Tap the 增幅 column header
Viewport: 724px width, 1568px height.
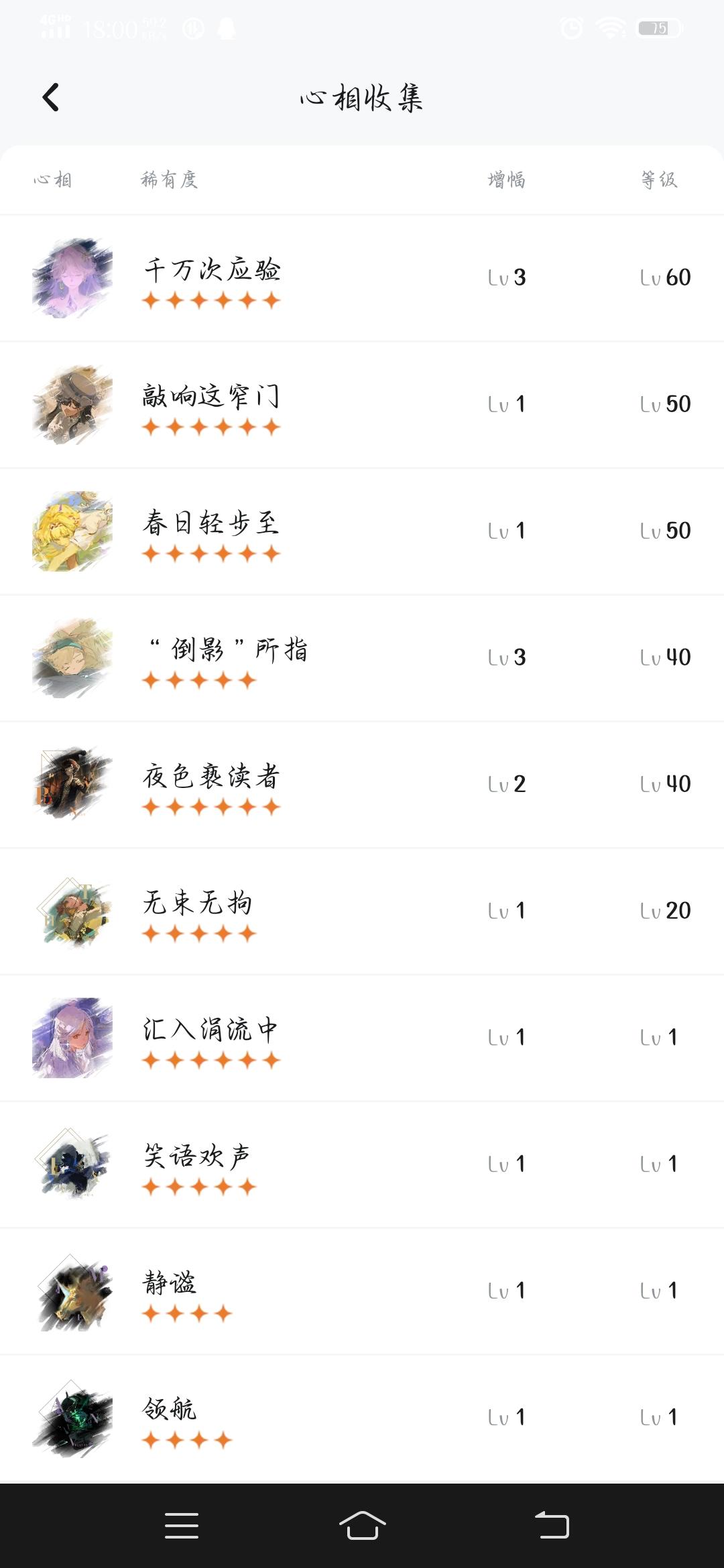click(505, 179)
